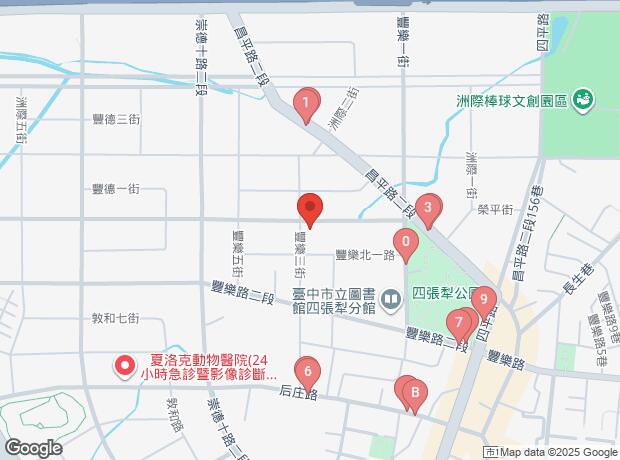
Task: Select map marker number 1
Action: [305, 103]
